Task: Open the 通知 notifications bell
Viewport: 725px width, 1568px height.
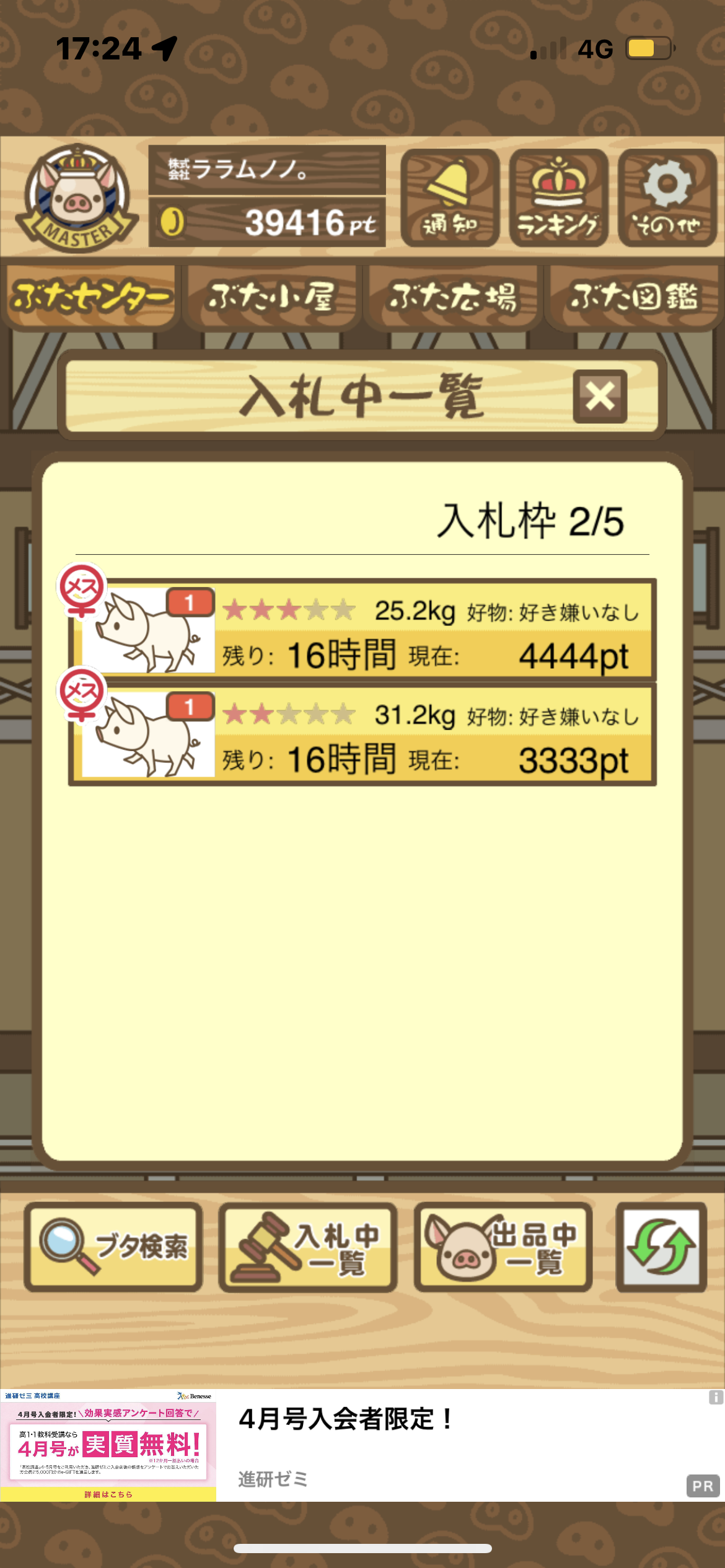Action: click(x=450, y=198)
